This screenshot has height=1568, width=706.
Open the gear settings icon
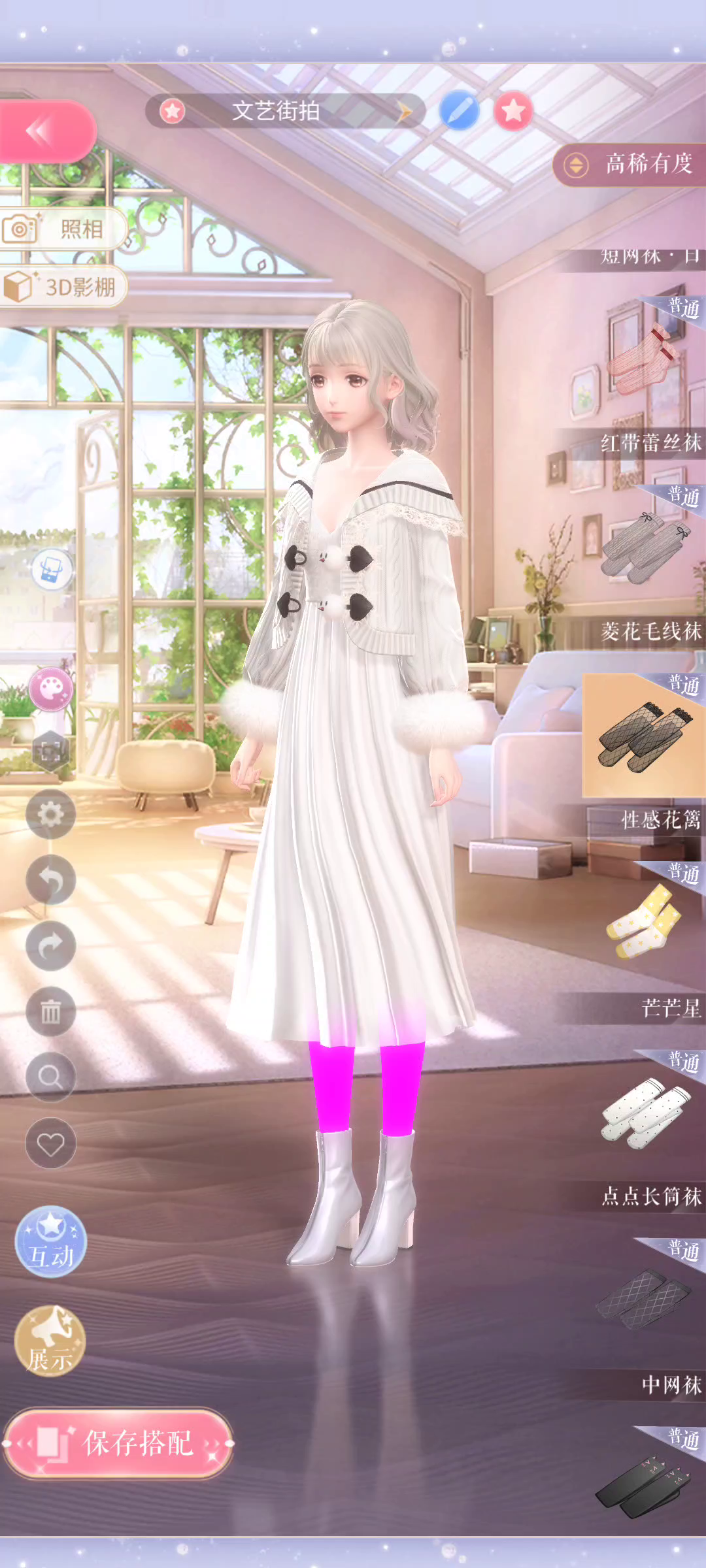pos(50,814)
